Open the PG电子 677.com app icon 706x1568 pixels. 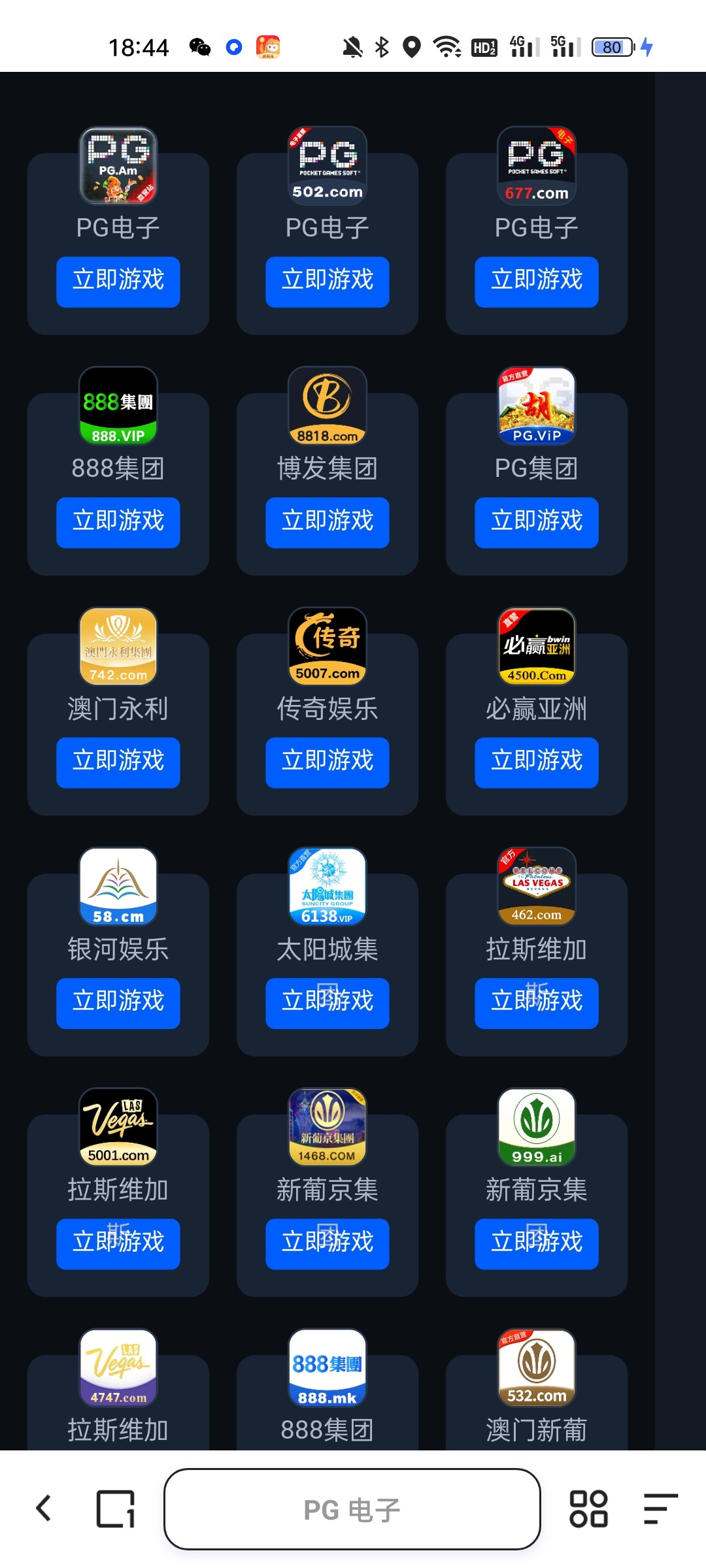coord(536,165)
